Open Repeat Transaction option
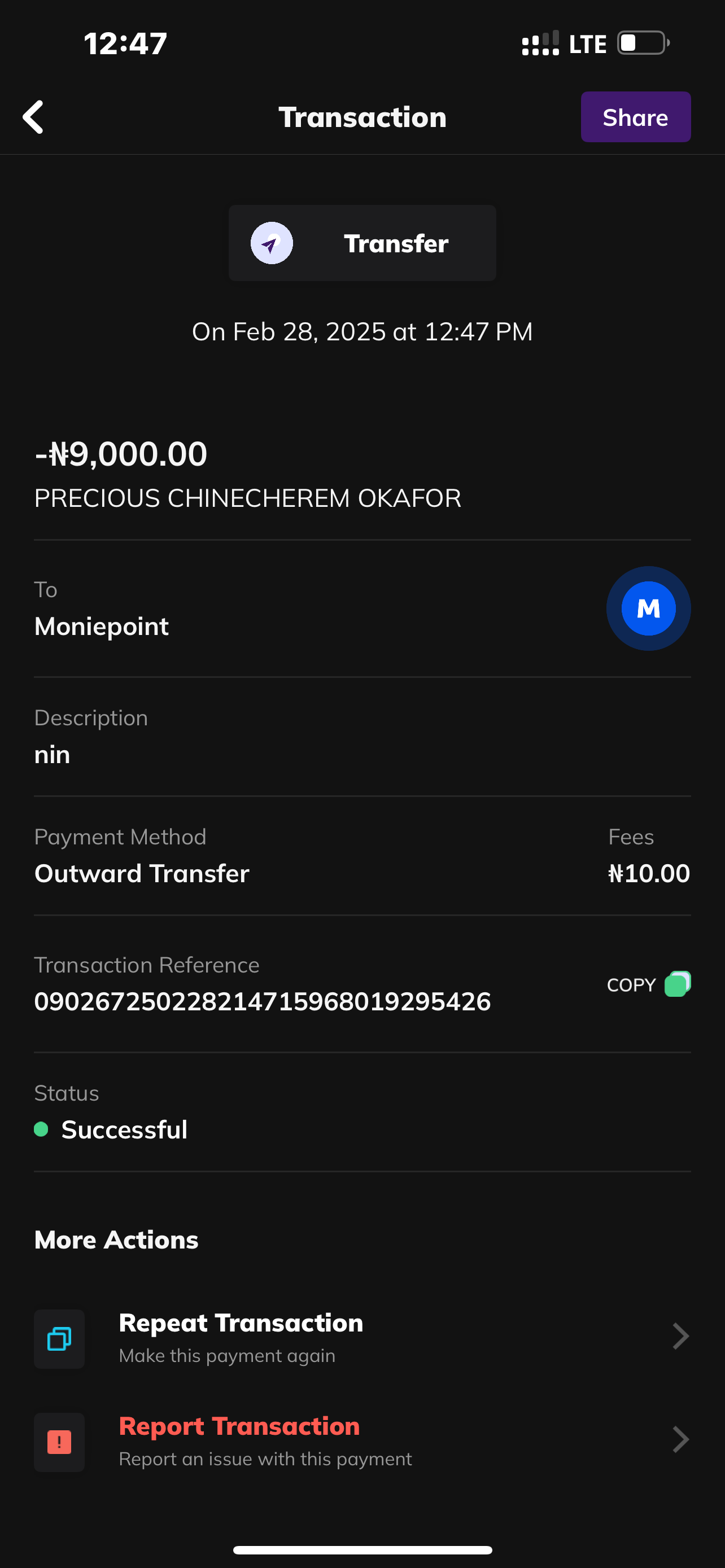The width and height of the screenshot is (725, 1568). click(x=362, y=1338)
